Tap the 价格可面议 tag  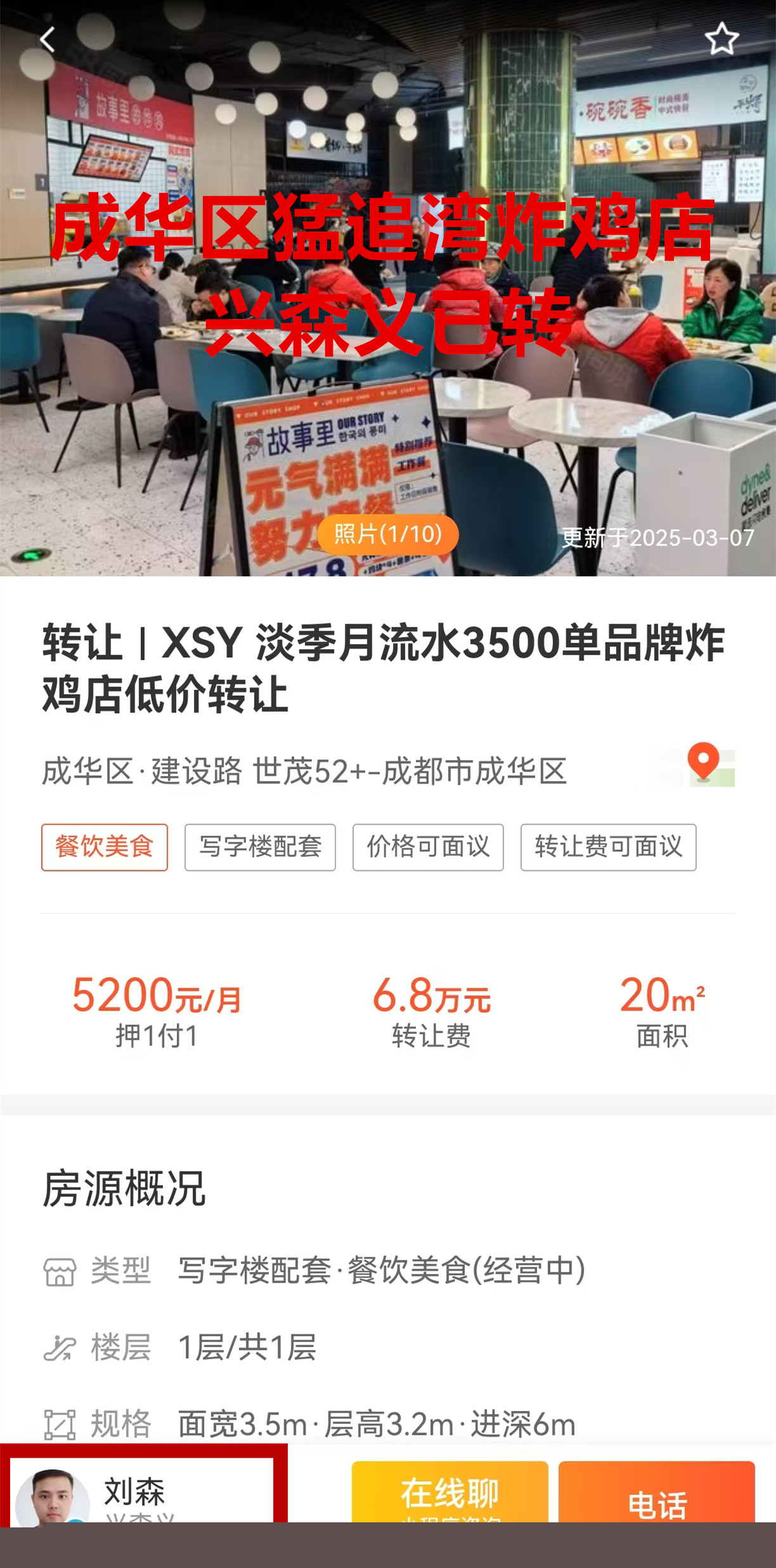428,847
